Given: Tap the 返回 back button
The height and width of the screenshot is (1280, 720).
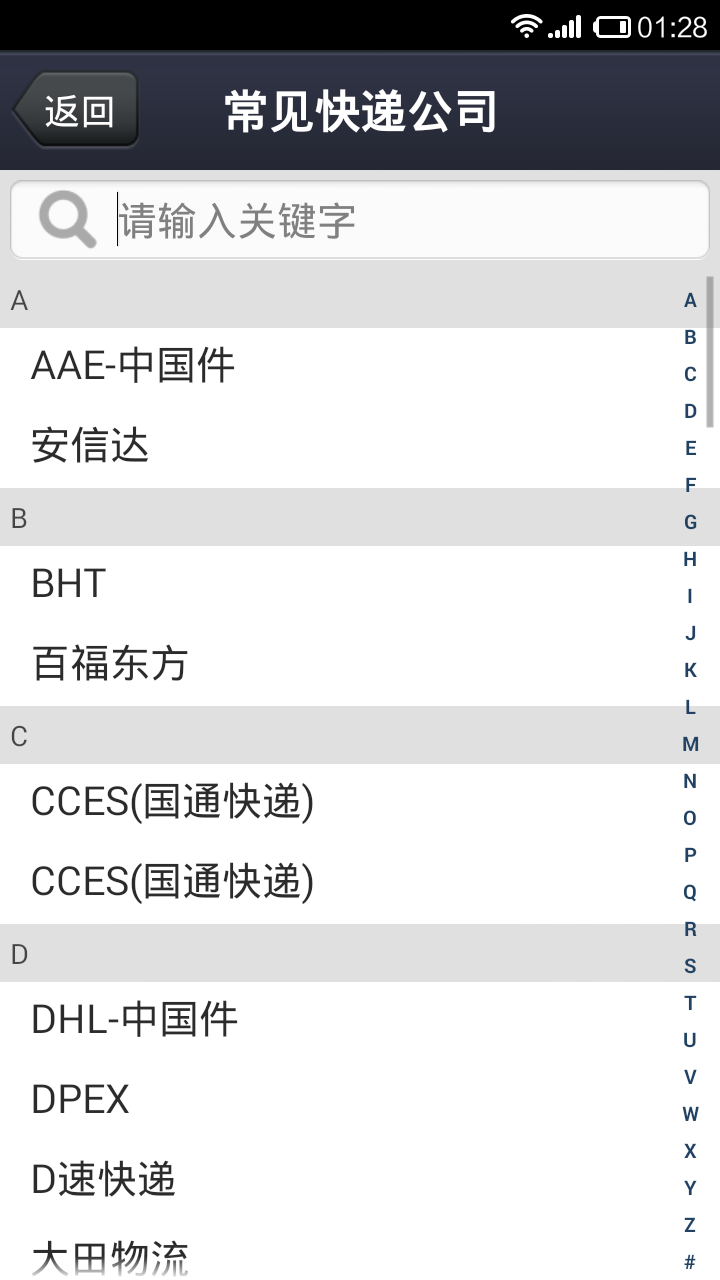Looking at the screenshot, I should tap(76, 110).
